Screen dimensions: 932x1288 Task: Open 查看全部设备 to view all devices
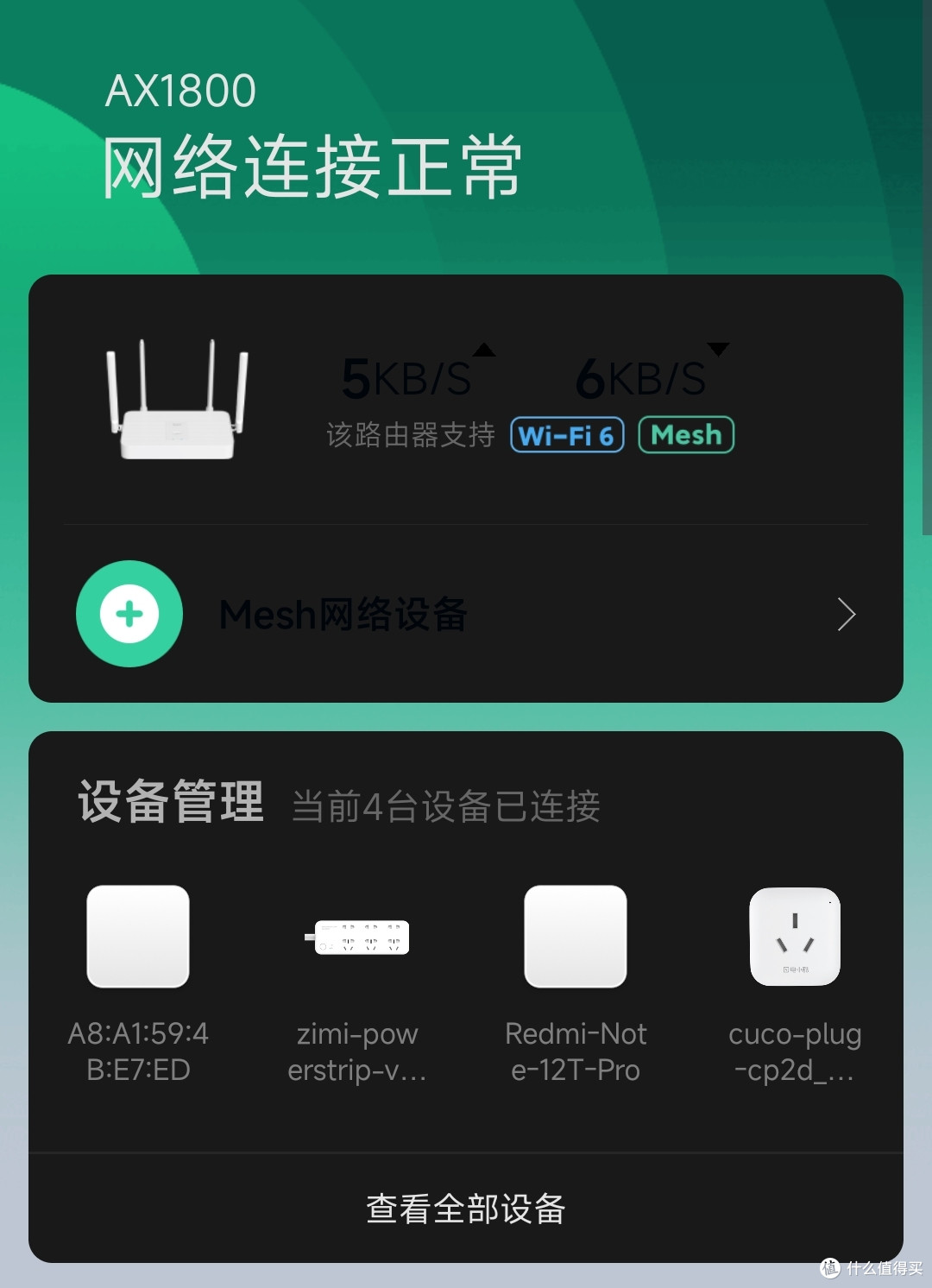466,1211
